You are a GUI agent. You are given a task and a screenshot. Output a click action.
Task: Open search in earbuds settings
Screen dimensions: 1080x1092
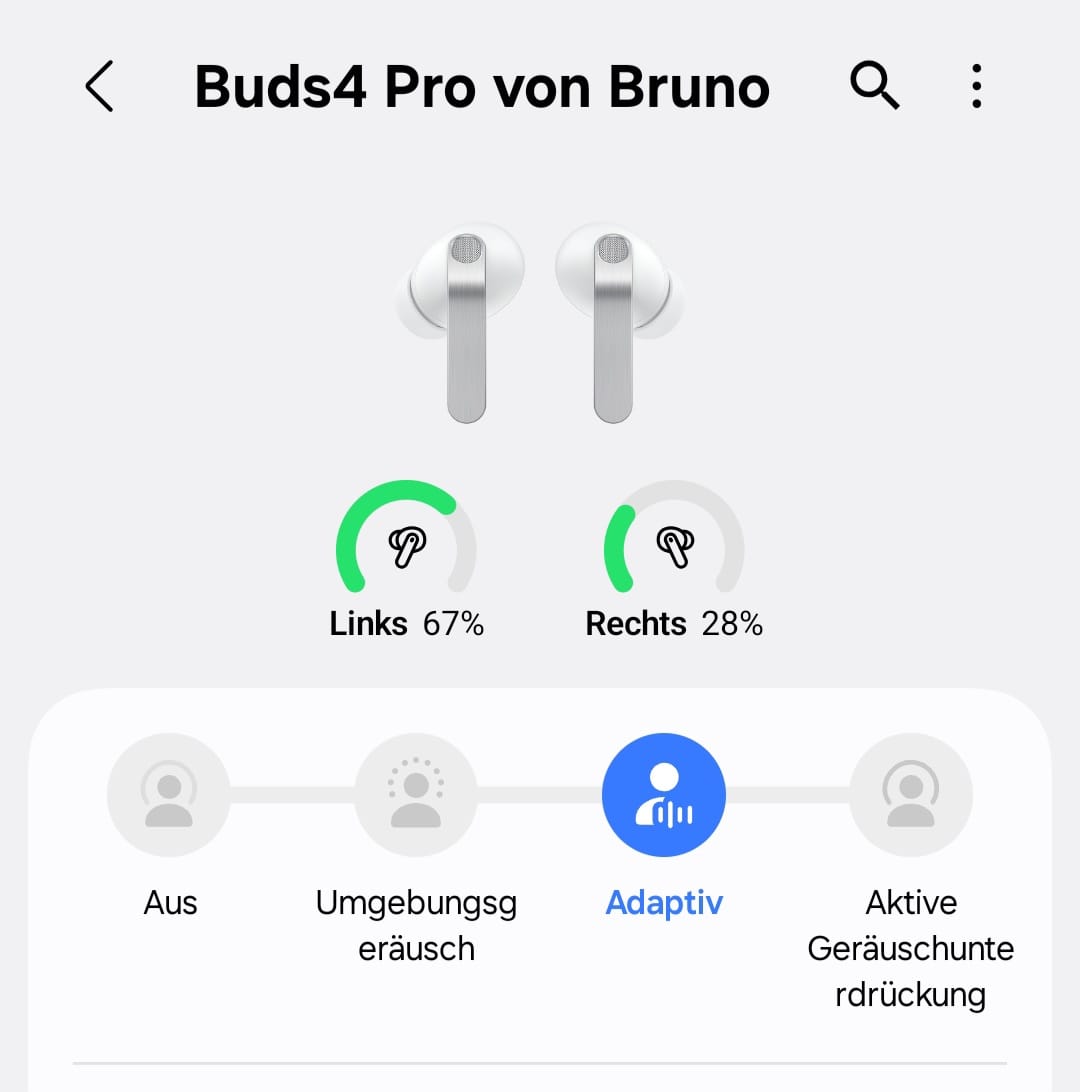point(875,87)
